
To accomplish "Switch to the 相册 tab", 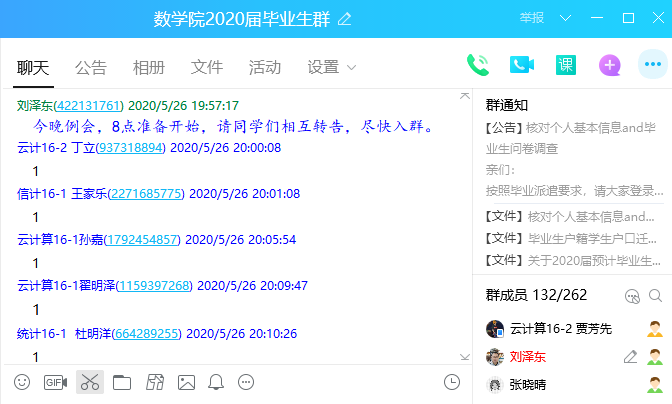I will (x=148, y=68).
